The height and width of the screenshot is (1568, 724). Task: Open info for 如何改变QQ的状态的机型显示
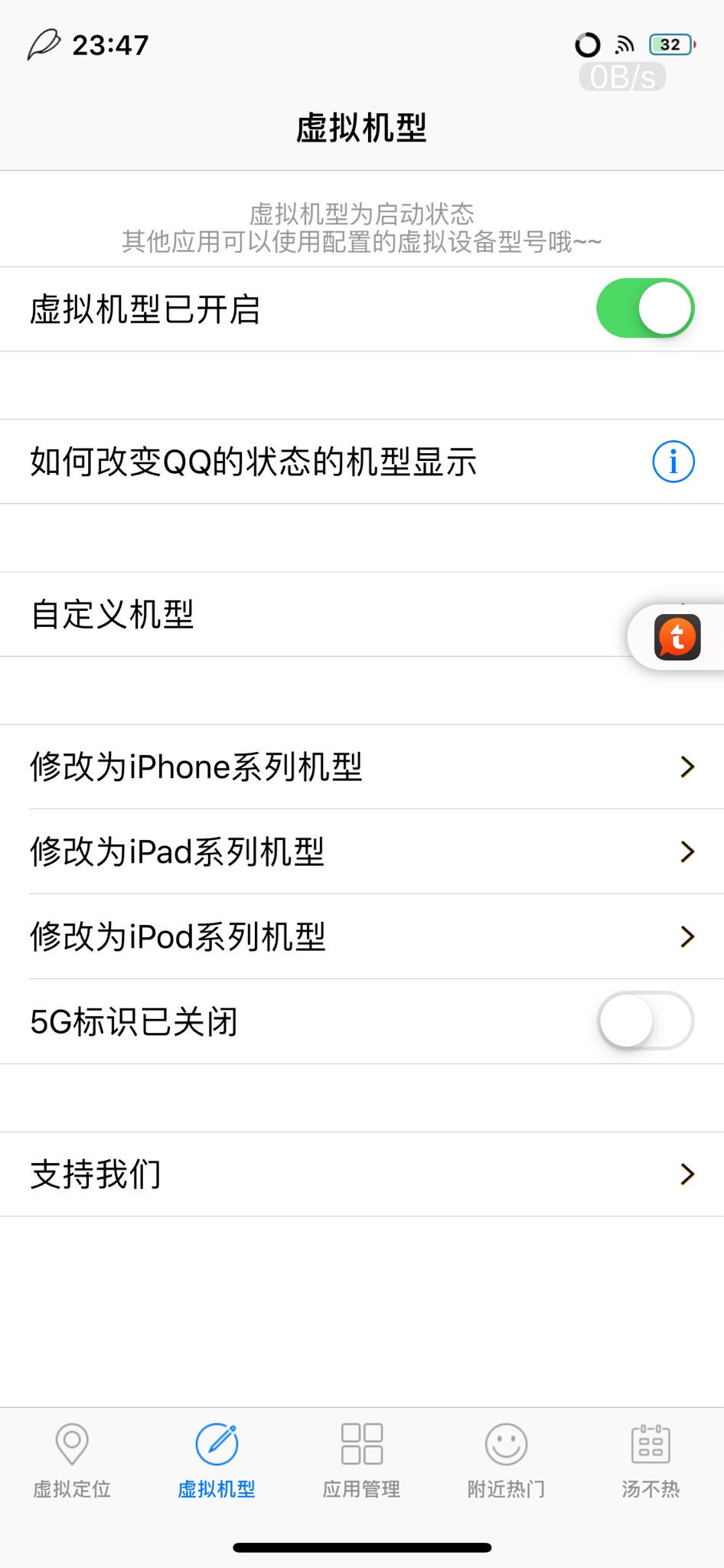pos(673,462)
